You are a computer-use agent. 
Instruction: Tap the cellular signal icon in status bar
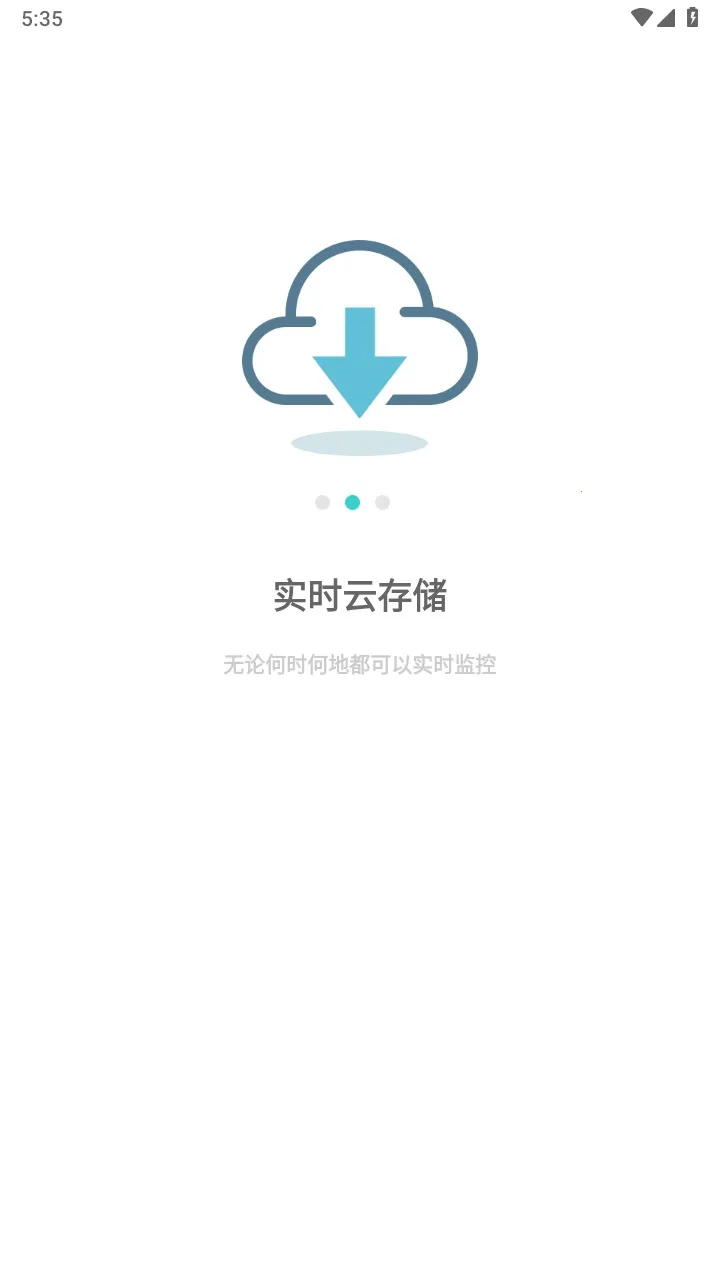(665, 17)
